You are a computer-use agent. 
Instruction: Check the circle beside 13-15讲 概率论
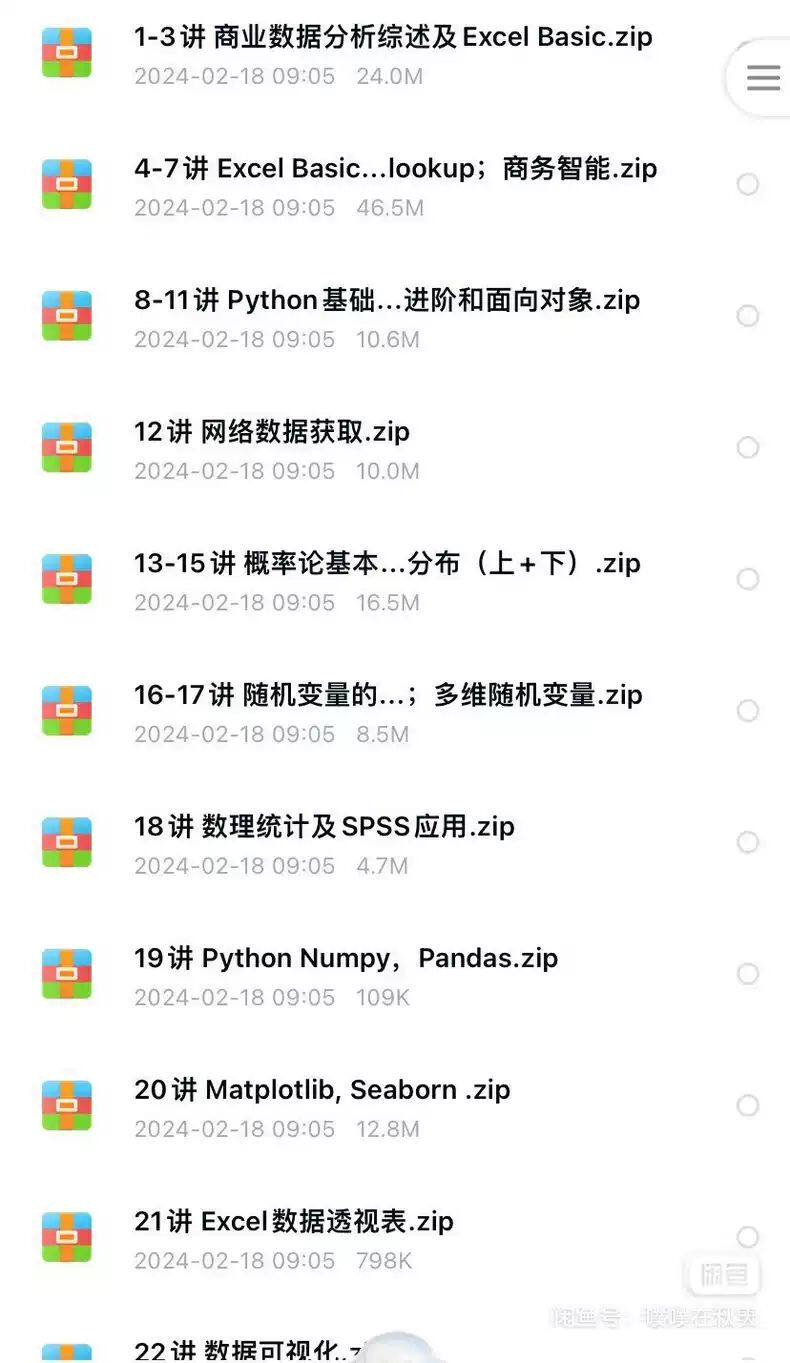(x=748, y=579)
